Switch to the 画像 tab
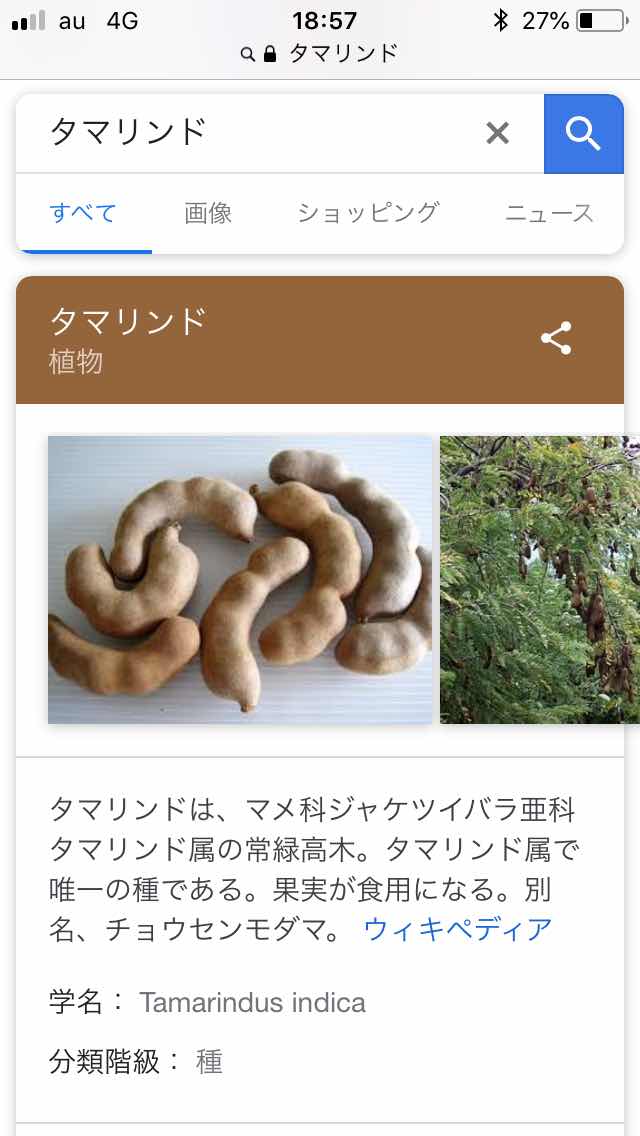The width and height of the screenshot is (640, 1136). click(208, 213)
